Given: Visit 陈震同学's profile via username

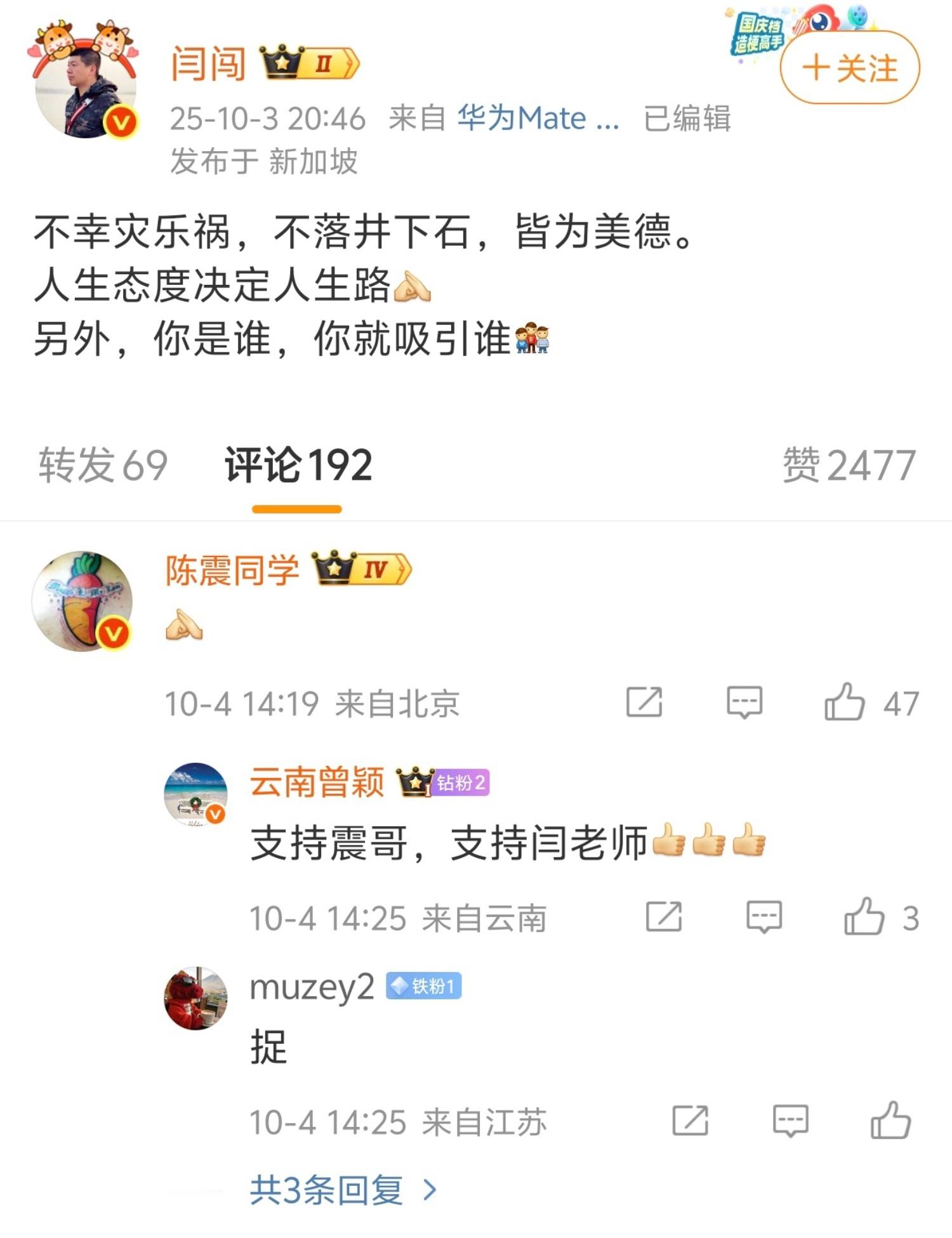Looking at the screenshot, I should pos(232,570).
